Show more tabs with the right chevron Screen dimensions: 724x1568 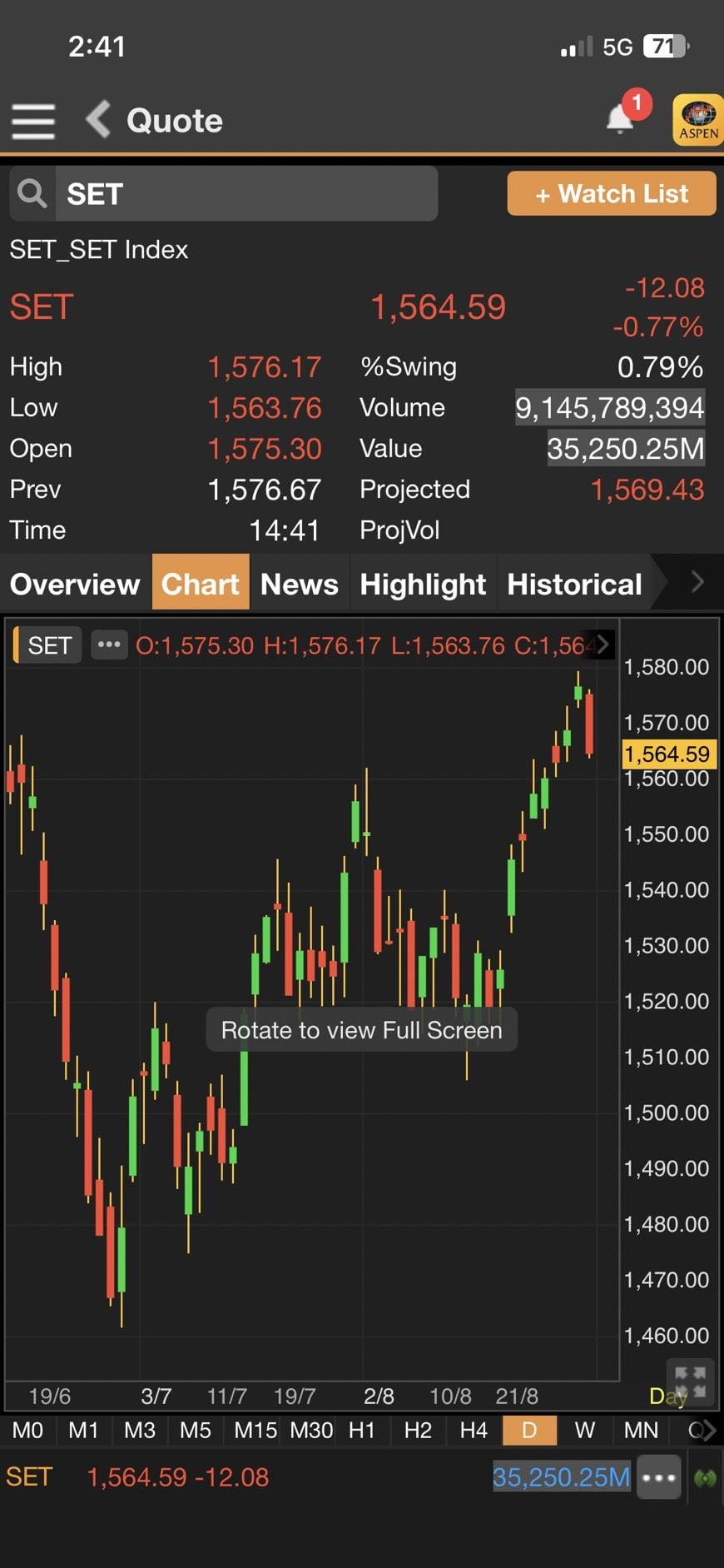pos(697,582)
